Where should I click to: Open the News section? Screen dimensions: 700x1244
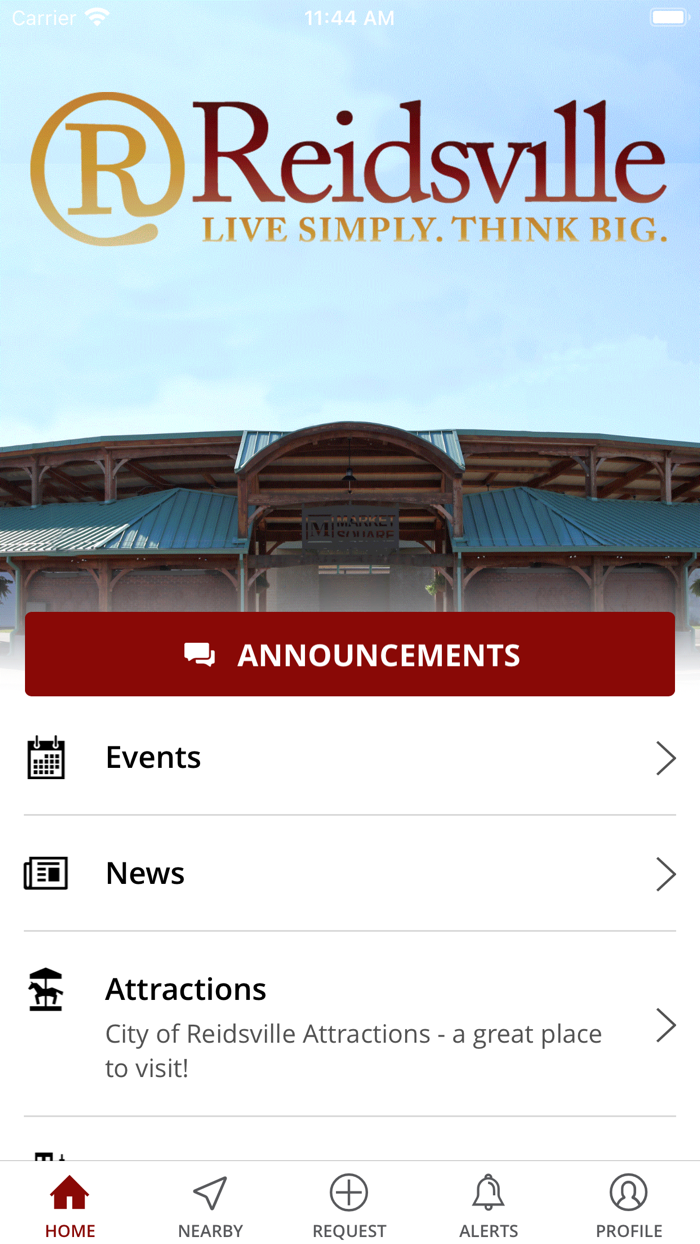(x=350, y=873)
